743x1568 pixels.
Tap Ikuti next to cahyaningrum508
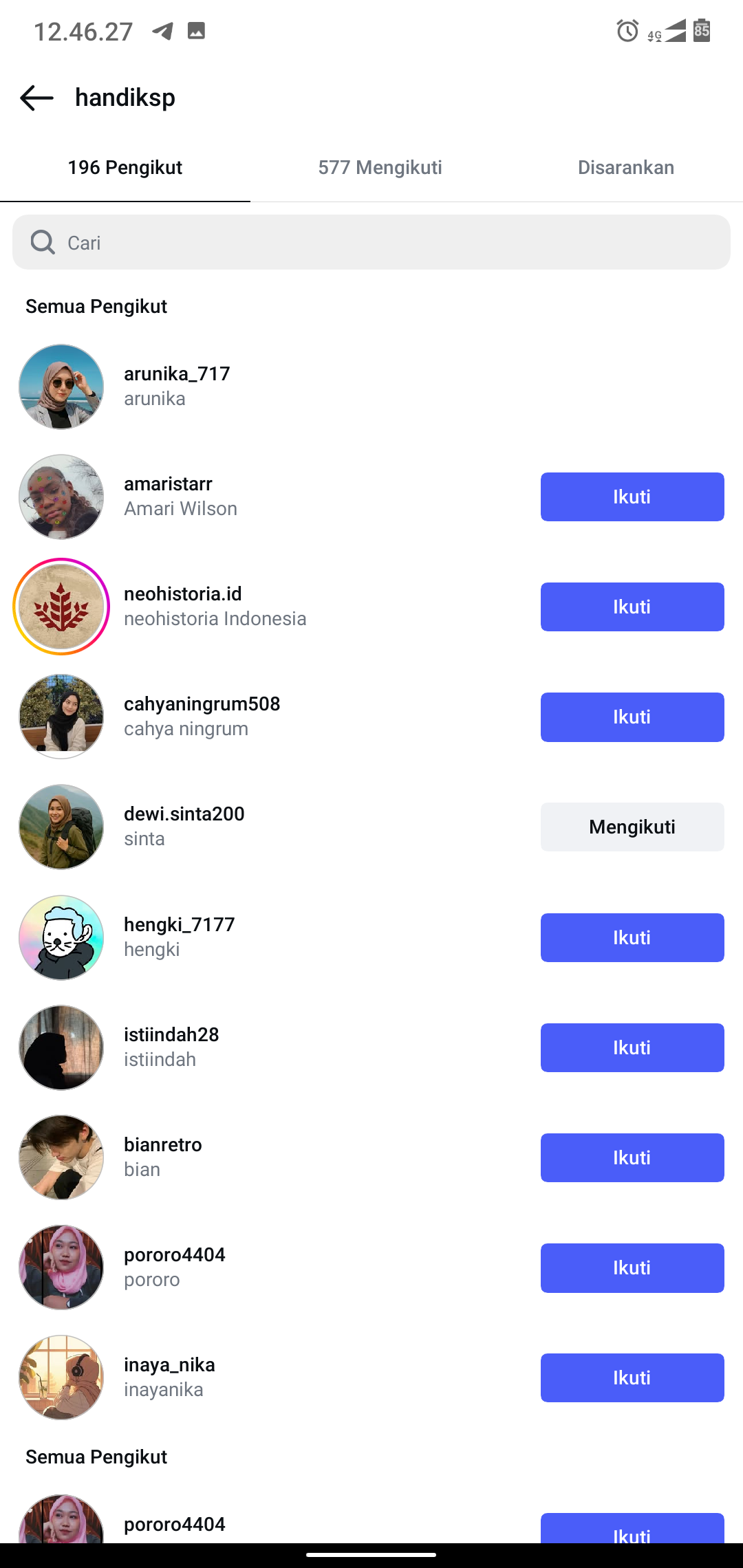point(632,717)
